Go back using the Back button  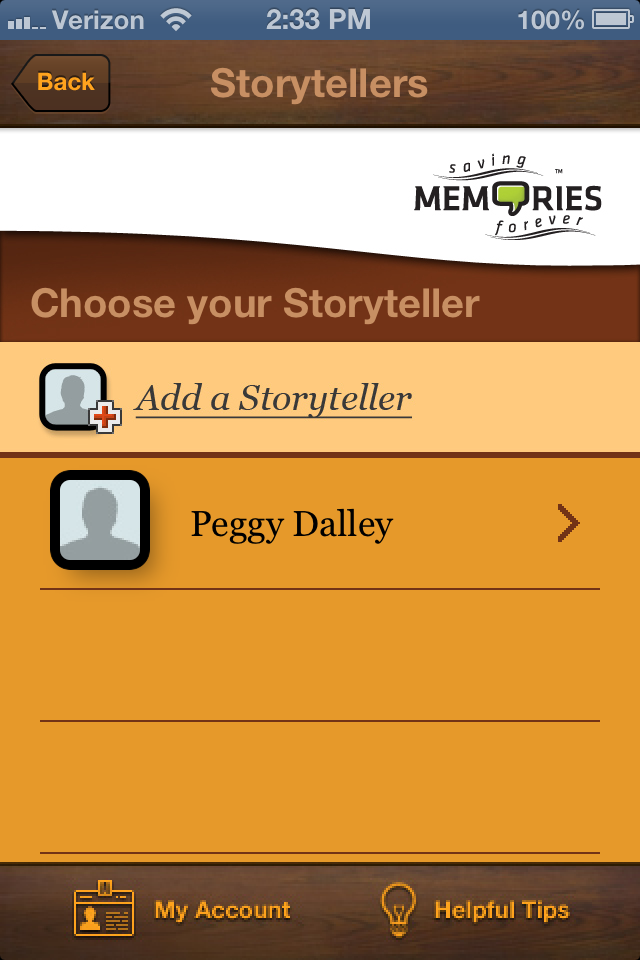62,83
